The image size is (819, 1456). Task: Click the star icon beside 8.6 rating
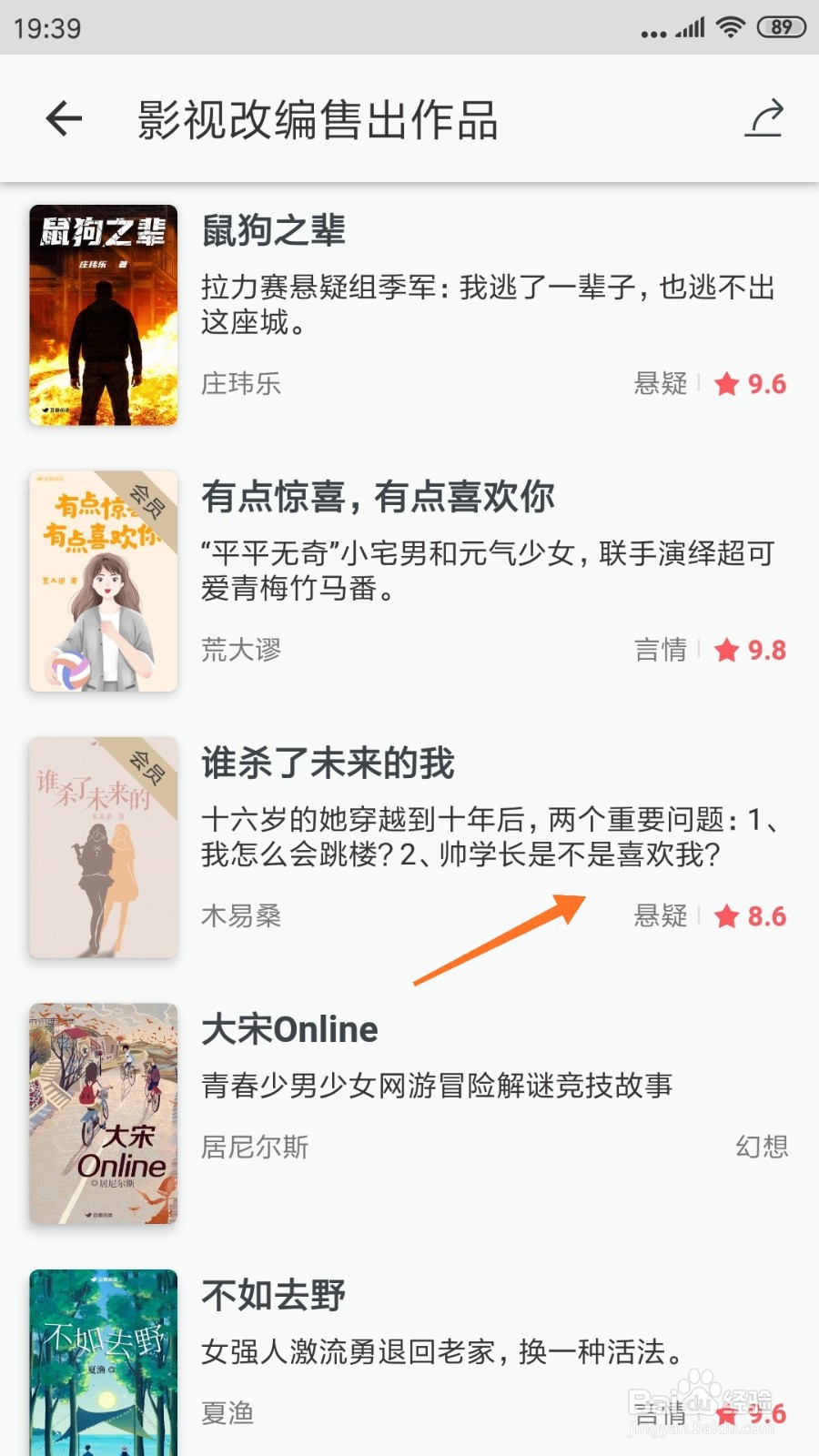tap(725, 916)
